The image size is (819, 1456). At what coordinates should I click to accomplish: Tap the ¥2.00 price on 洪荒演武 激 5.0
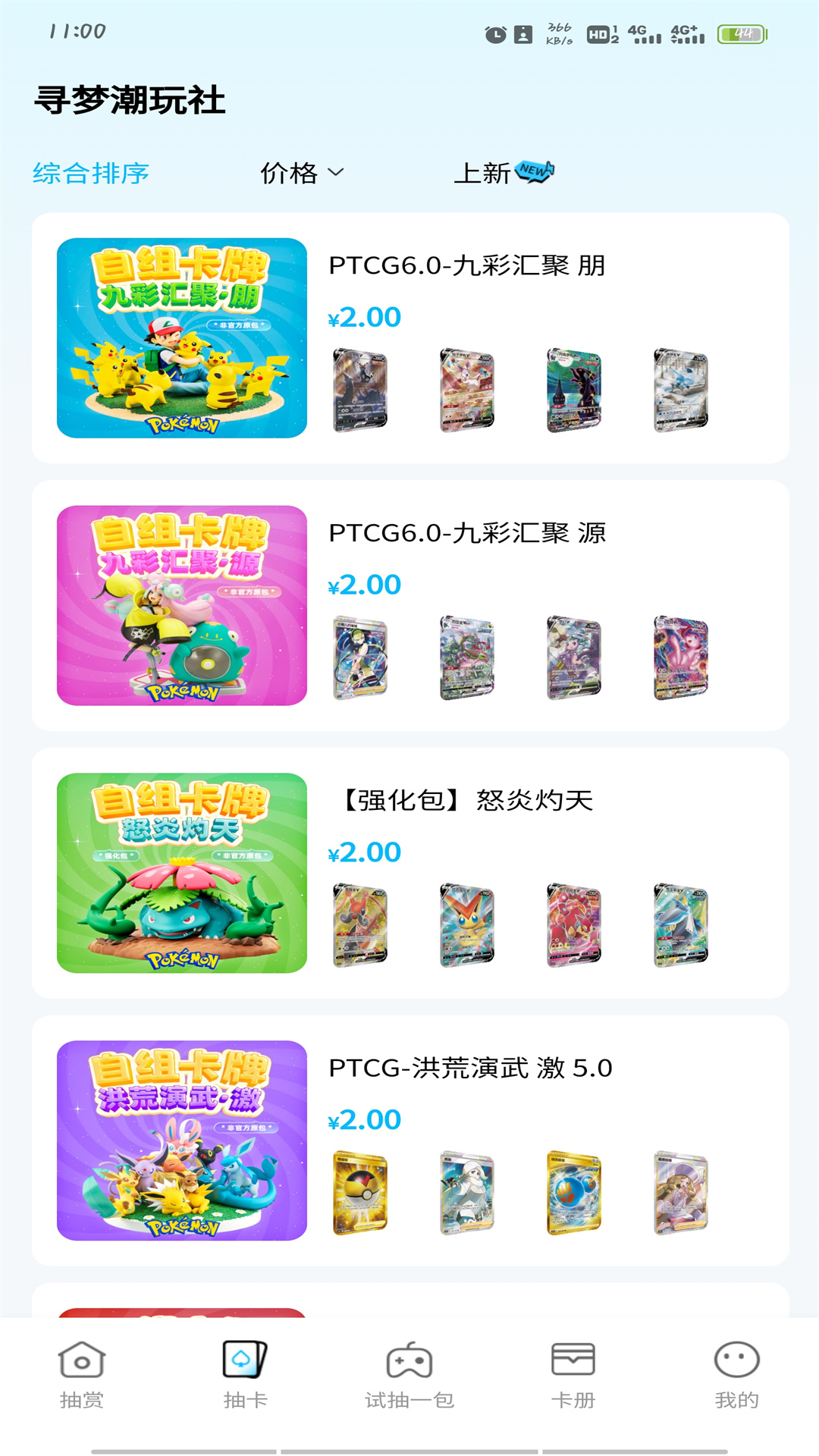pyautogui.click(x=364, y=1119)
